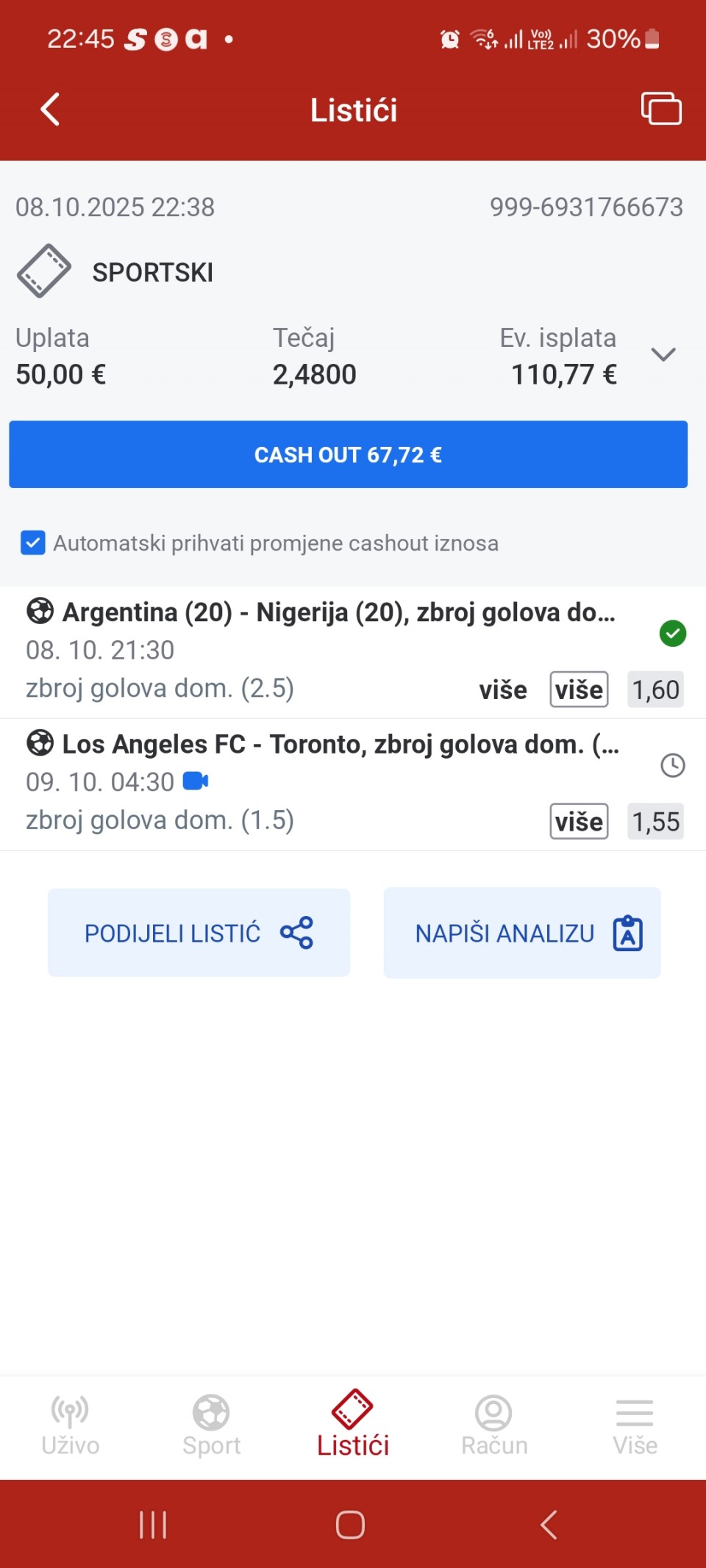Viewport: 706px width, 1568px height.
Task: Go back using the header arrow
Action: (50, 110)
